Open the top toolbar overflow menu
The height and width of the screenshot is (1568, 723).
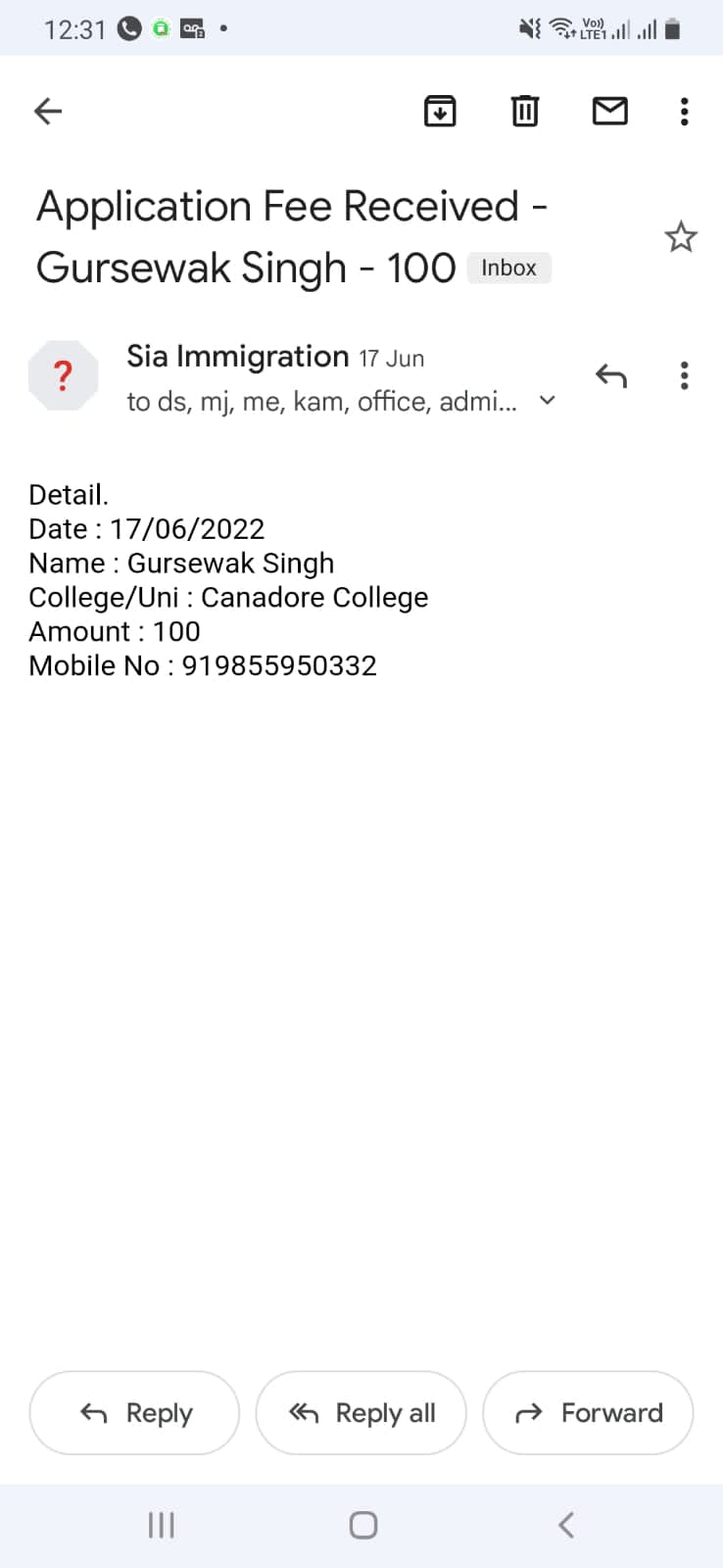(x=685, y=112)
